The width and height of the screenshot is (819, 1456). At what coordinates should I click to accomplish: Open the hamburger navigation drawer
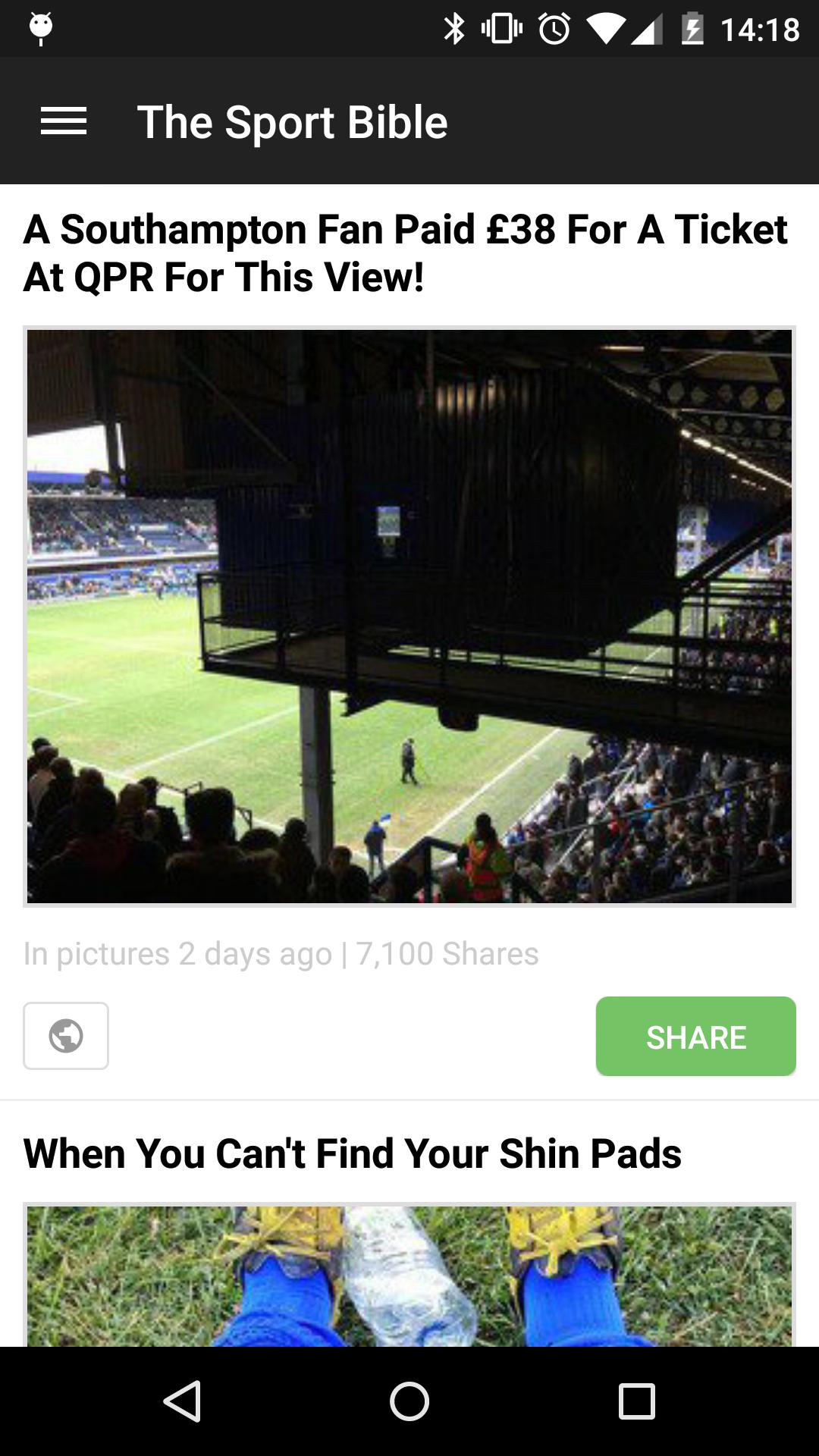(x=64, y=121)
